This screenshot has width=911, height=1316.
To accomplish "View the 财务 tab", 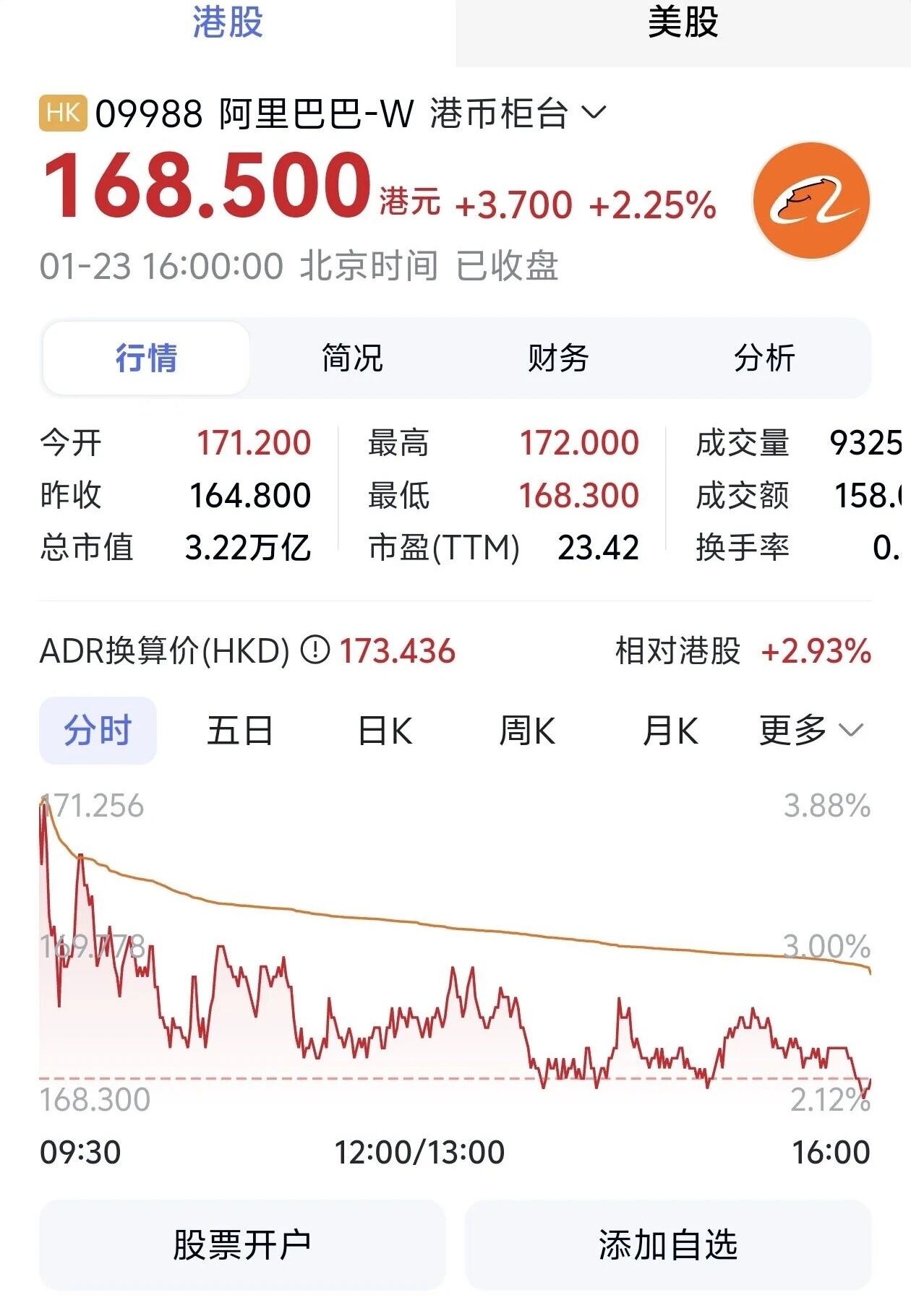I will [558, 358].
